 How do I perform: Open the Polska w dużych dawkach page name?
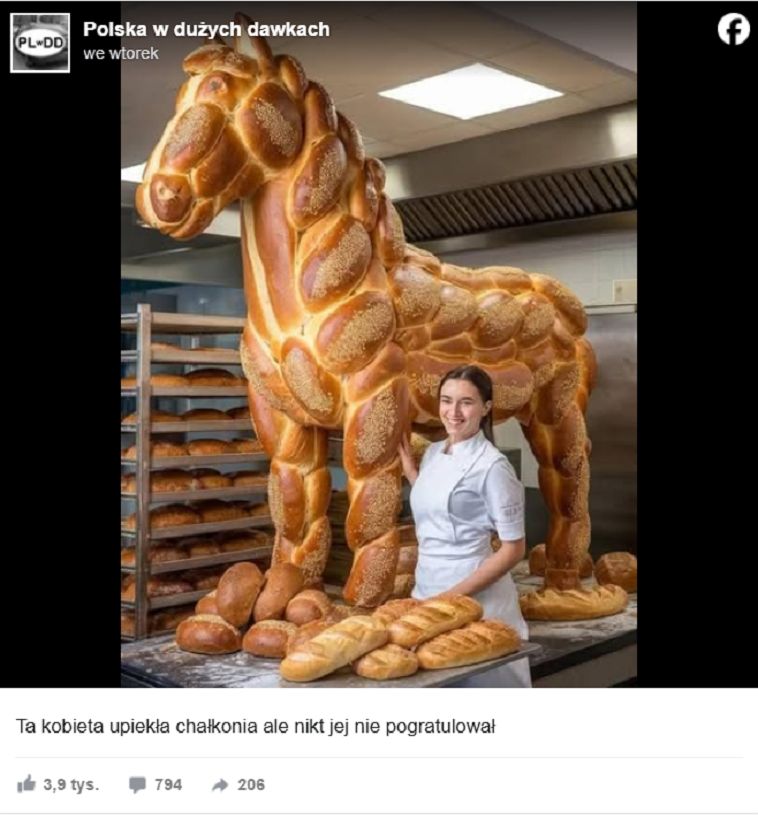[206, 30]
